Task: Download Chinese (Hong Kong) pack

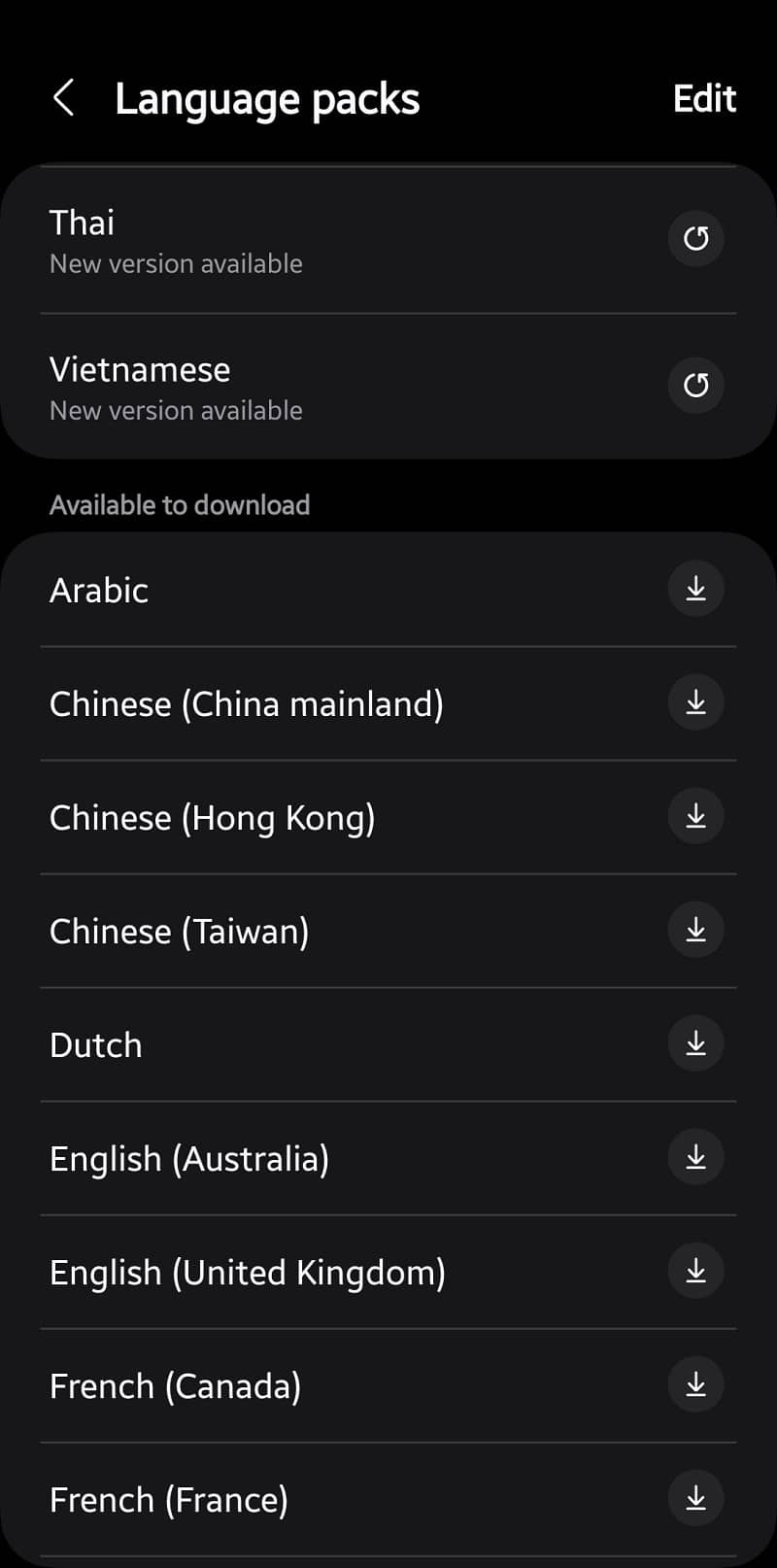Action: pyautogui.click(x=696, y=816)
